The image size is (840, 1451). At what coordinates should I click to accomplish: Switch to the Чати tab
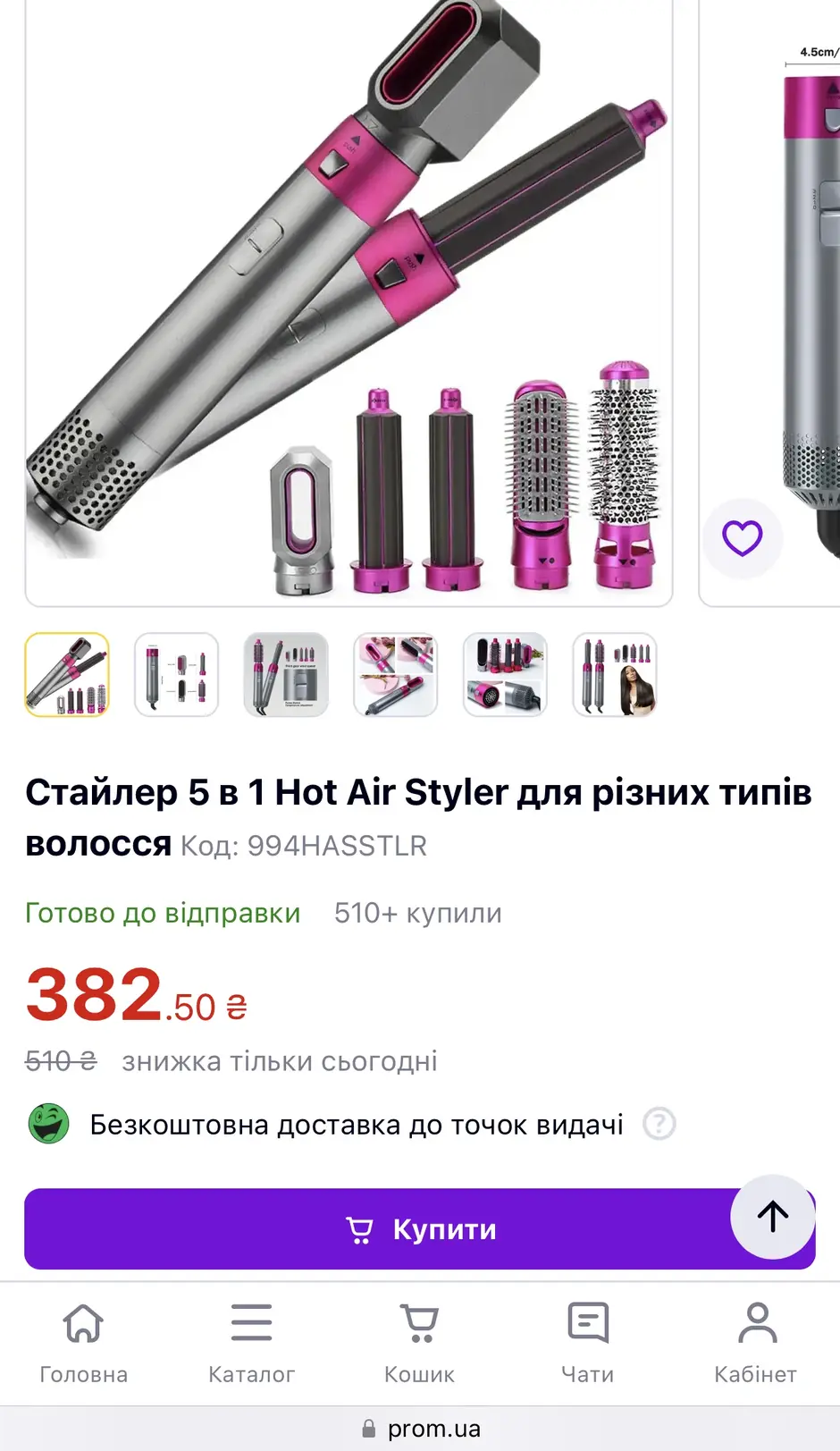[x=587, y=1341]
